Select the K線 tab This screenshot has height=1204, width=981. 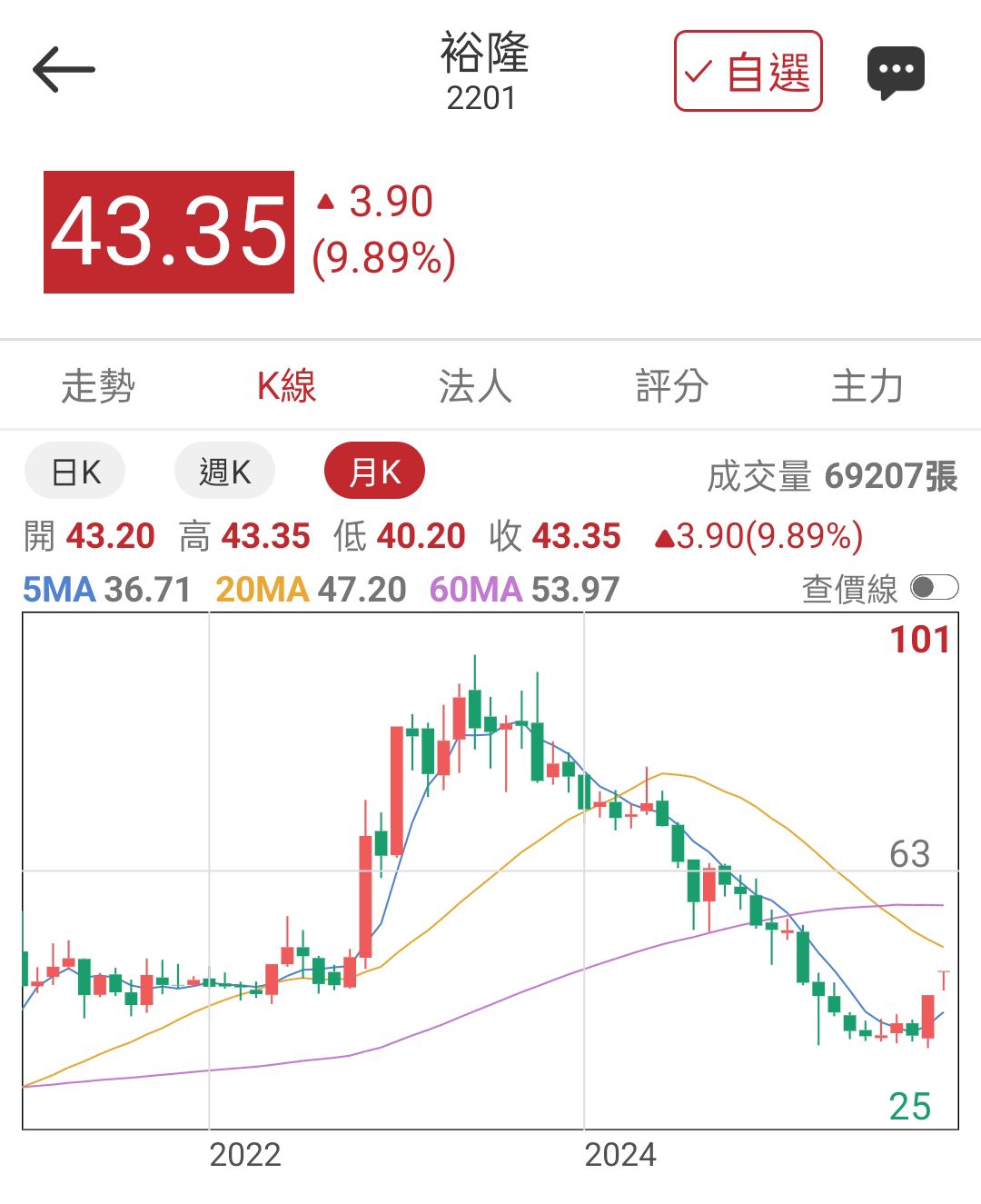[x=287, y=386]
